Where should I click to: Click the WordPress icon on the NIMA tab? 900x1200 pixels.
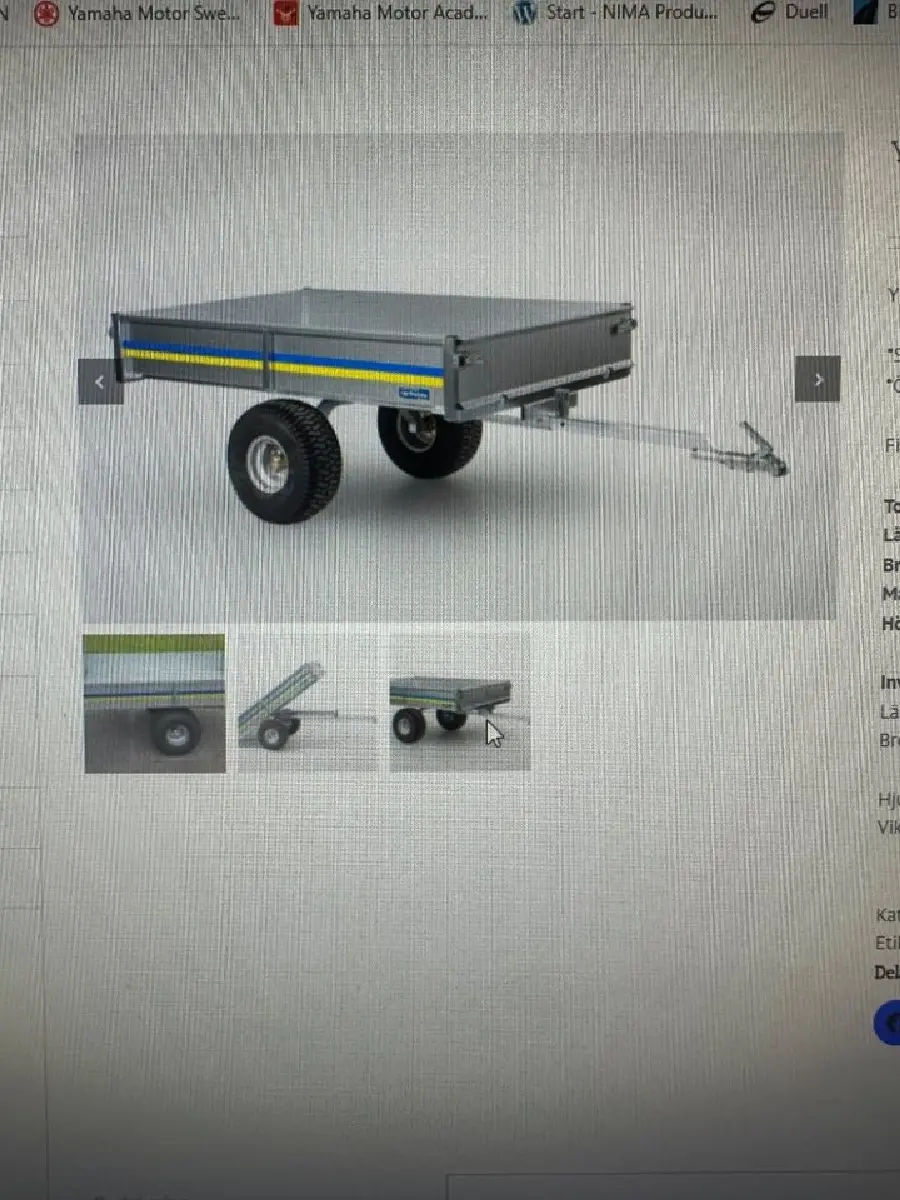(x=523, y=12)
